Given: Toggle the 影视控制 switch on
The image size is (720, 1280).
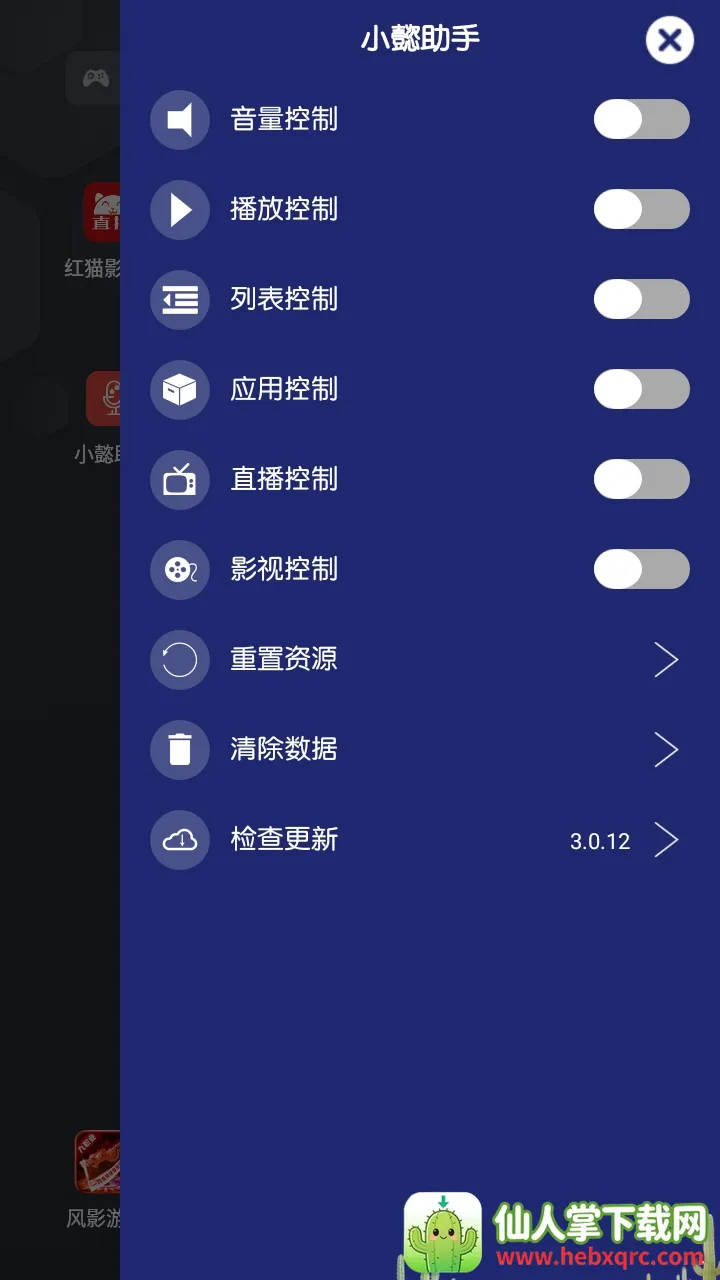Looking at the screenshot, I should click(x=641, y=570).
